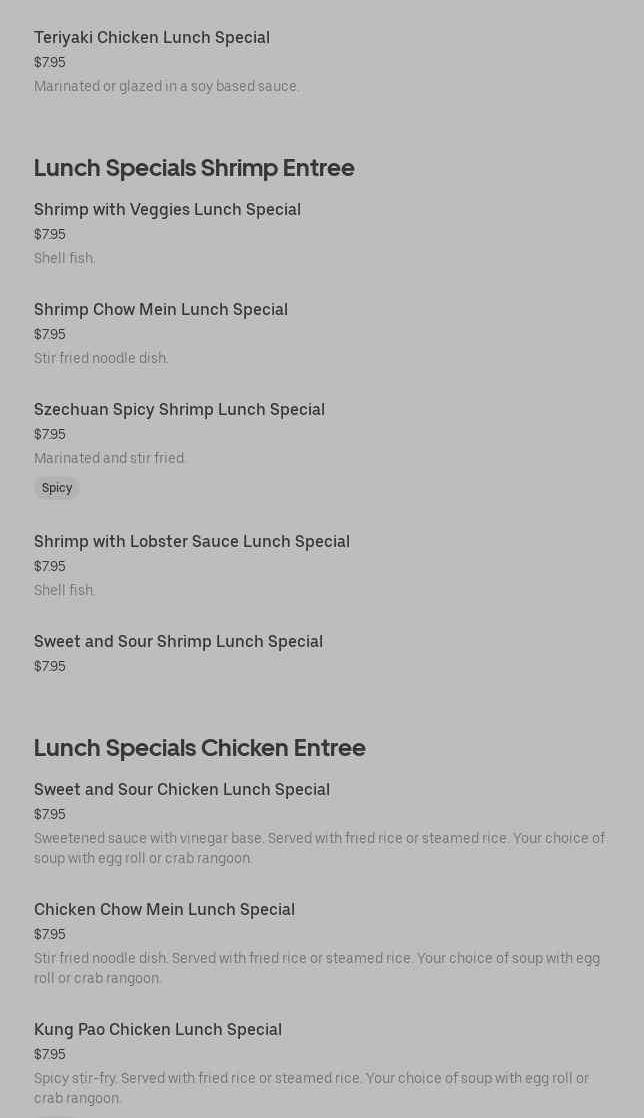Image resolution: width=644 pixels, height=1118 pixels.
Task: Tap Chicken Chow Mein Lunch Special
Action: click(x=164, y=910)
